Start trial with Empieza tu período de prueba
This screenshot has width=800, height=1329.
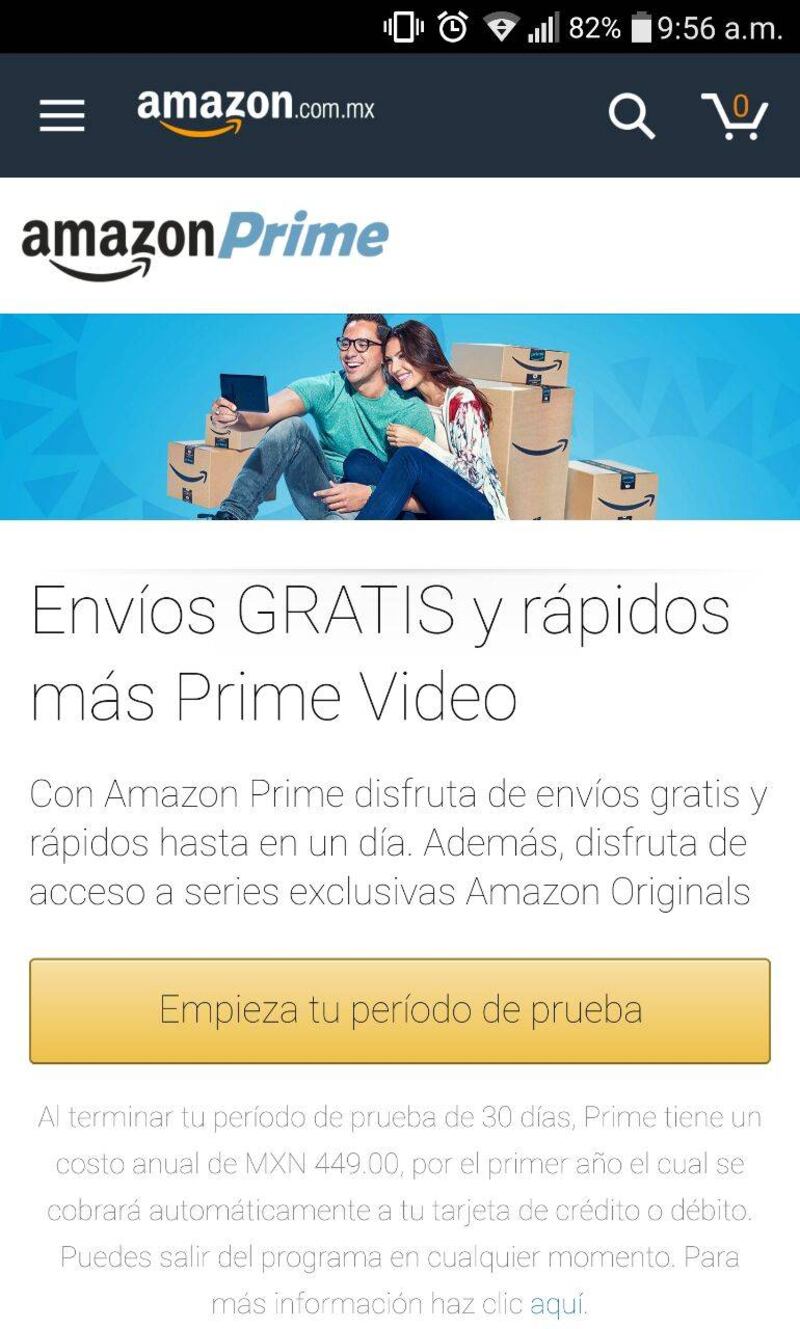(x=400, y=1010)
